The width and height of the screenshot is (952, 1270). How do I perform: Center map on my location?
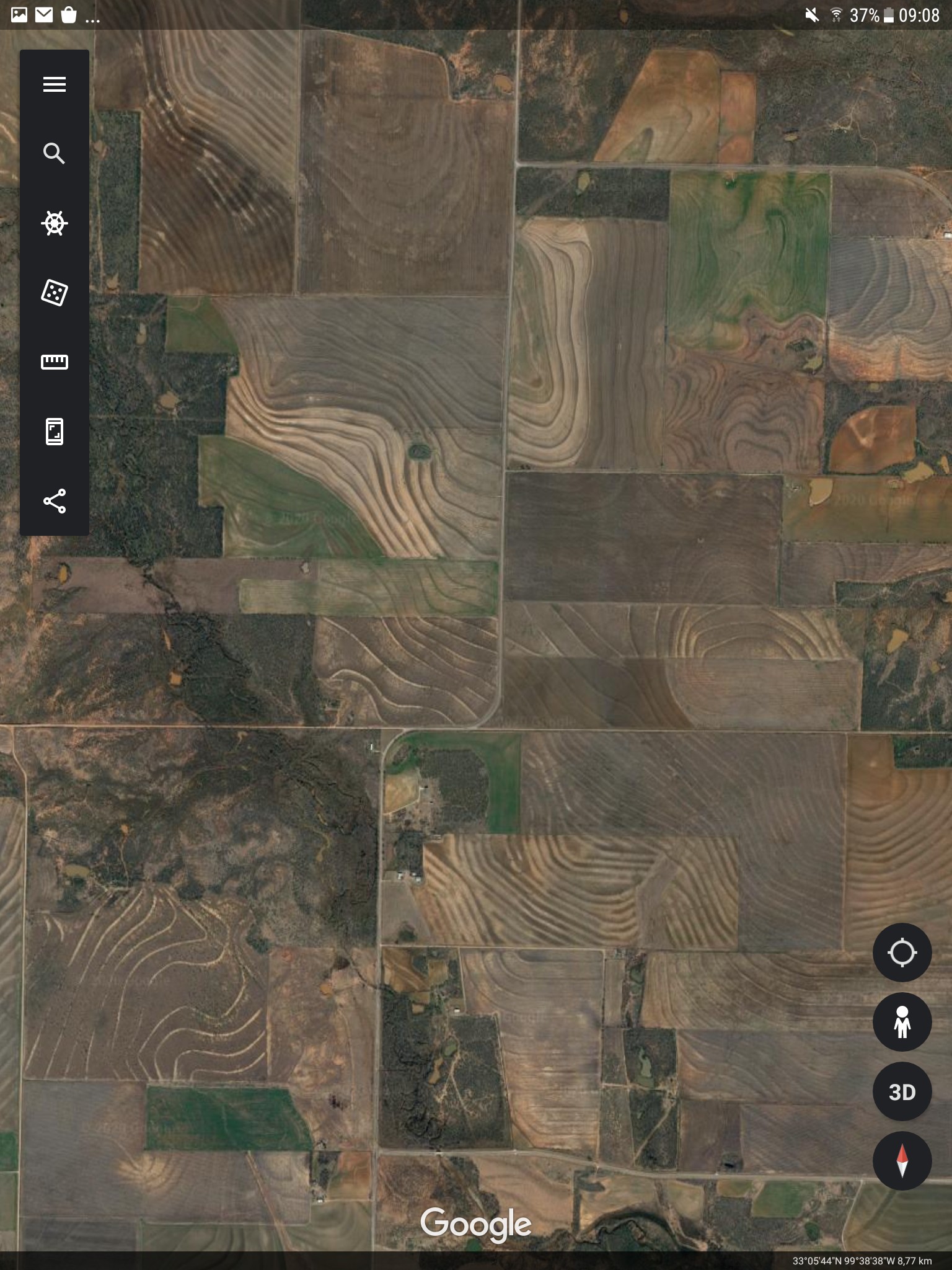(x=902, y=952)
